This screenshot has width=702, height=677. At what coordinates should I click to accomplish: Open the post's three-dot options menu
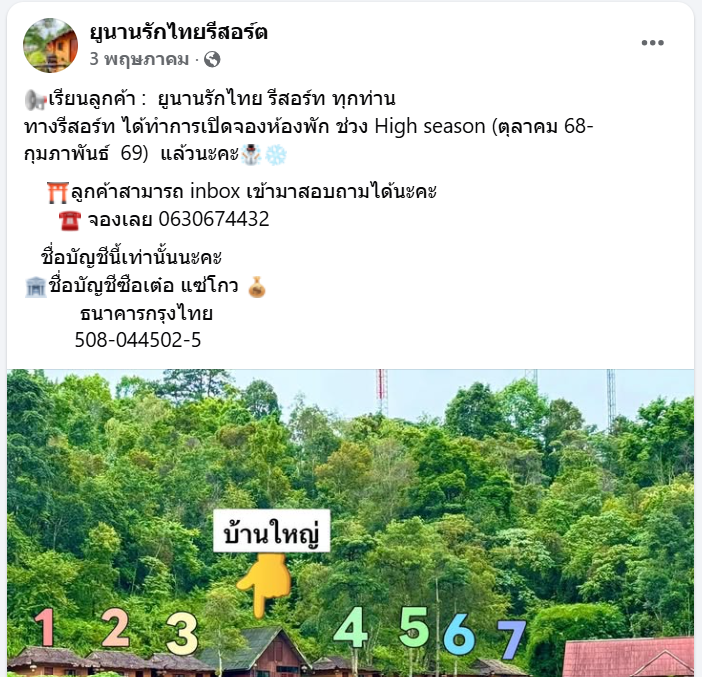click(x=652, y=43)
